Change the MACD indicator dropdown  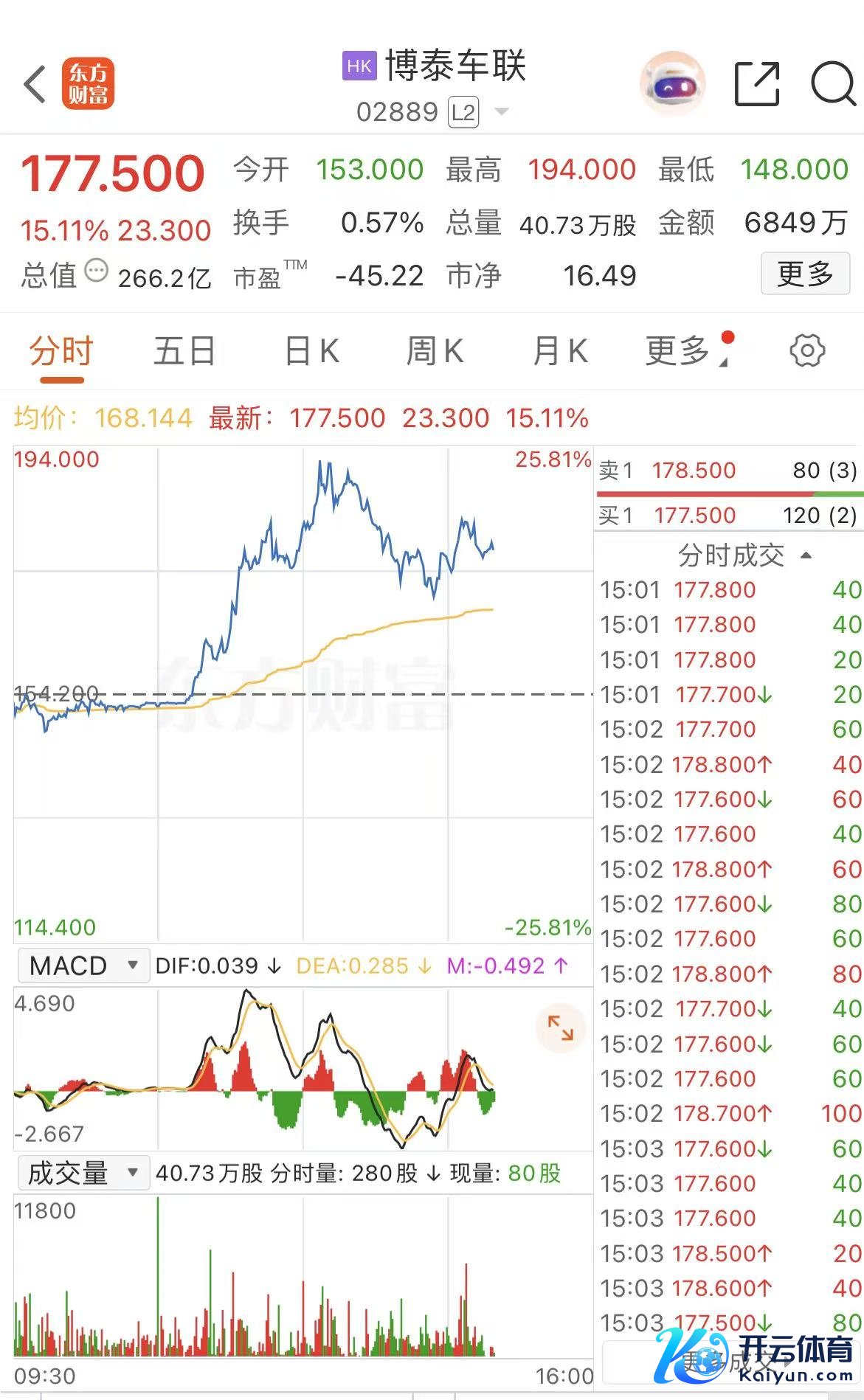tap(83, 965)
